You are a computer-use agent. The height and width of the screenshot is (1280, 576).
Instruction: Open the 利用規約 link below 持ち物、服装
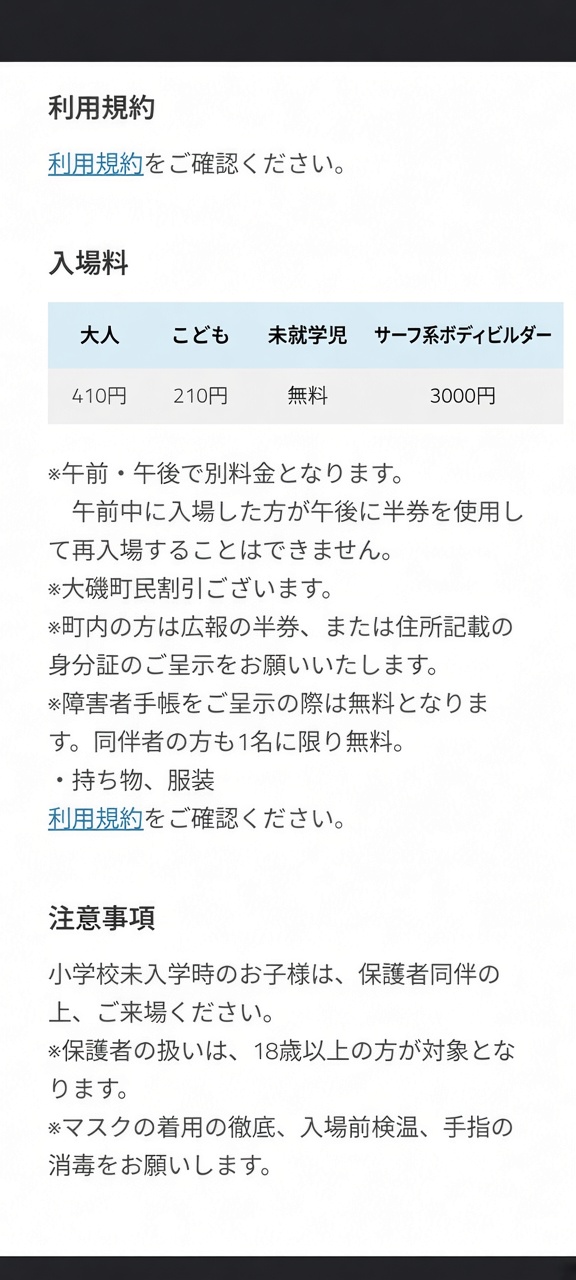tap(96, 819)
